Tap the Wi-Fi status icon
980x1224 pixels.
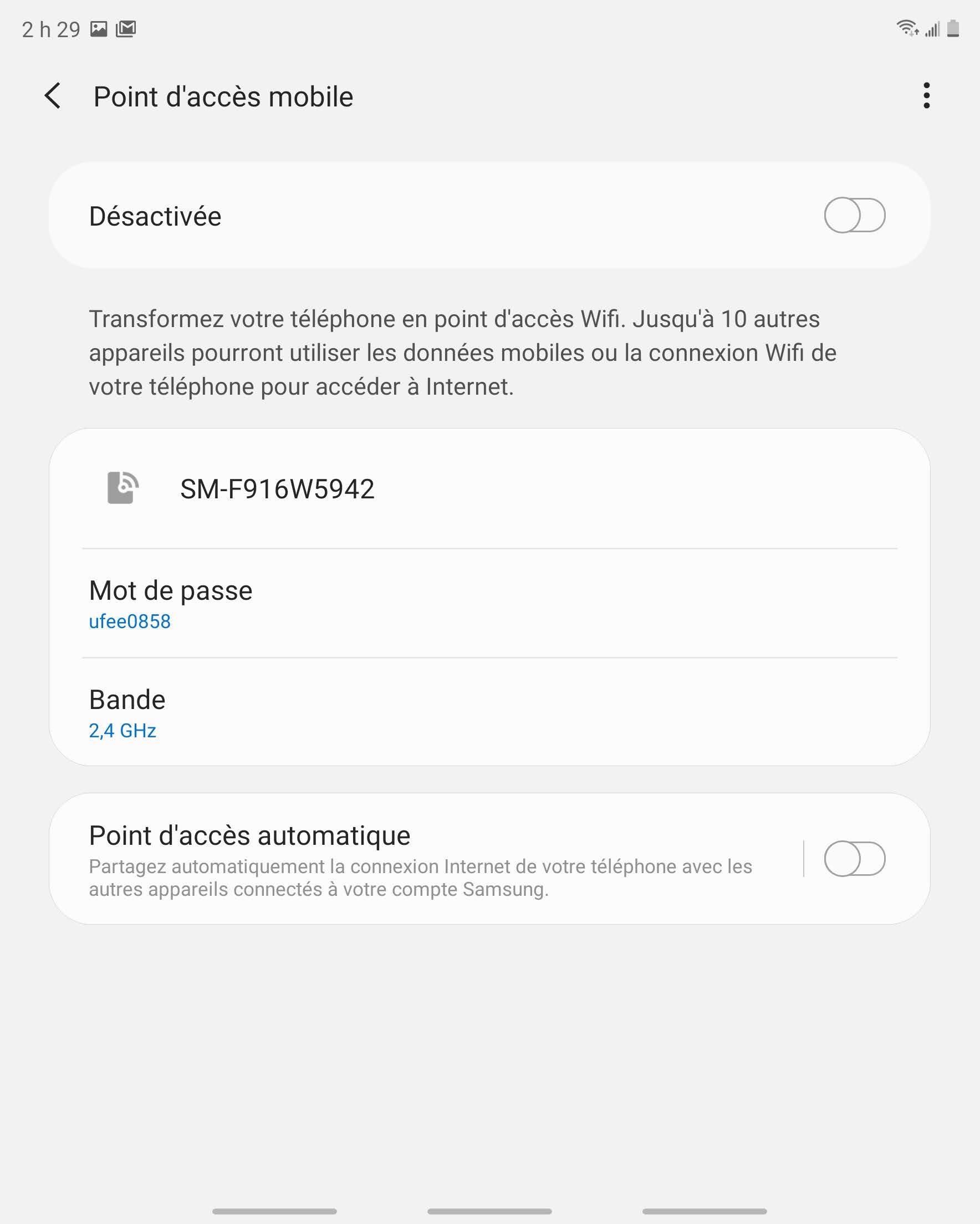point(906,27)
